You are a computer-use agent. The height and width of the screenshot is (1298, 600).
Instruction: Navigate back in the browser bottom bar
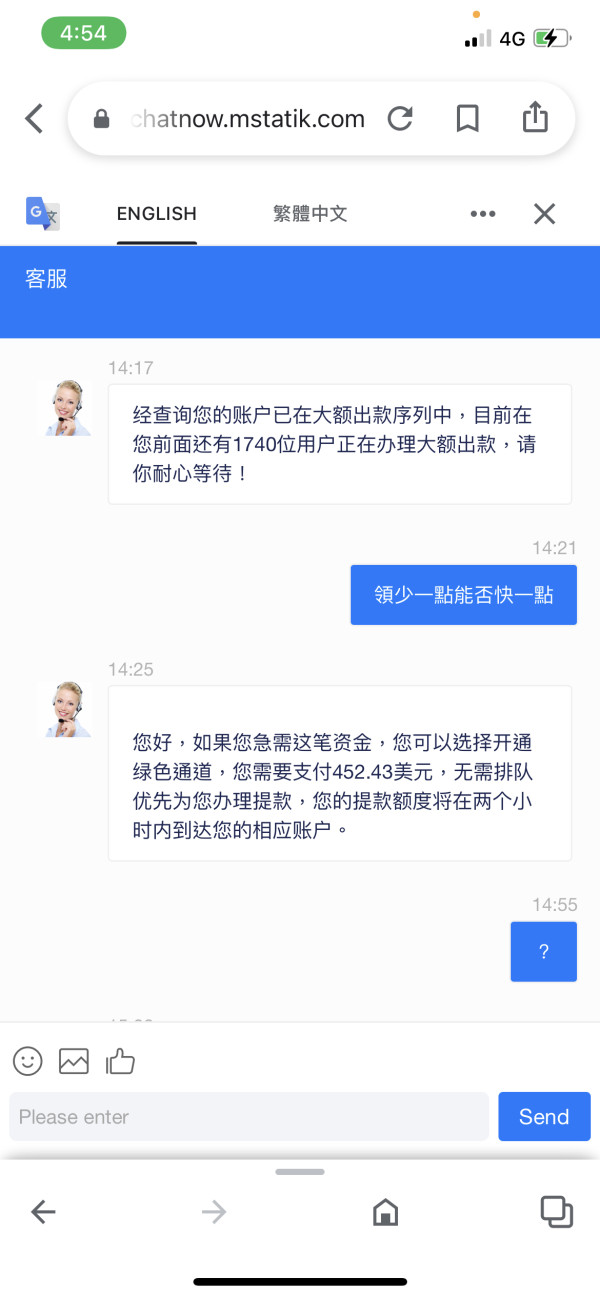pos(43,1213)
